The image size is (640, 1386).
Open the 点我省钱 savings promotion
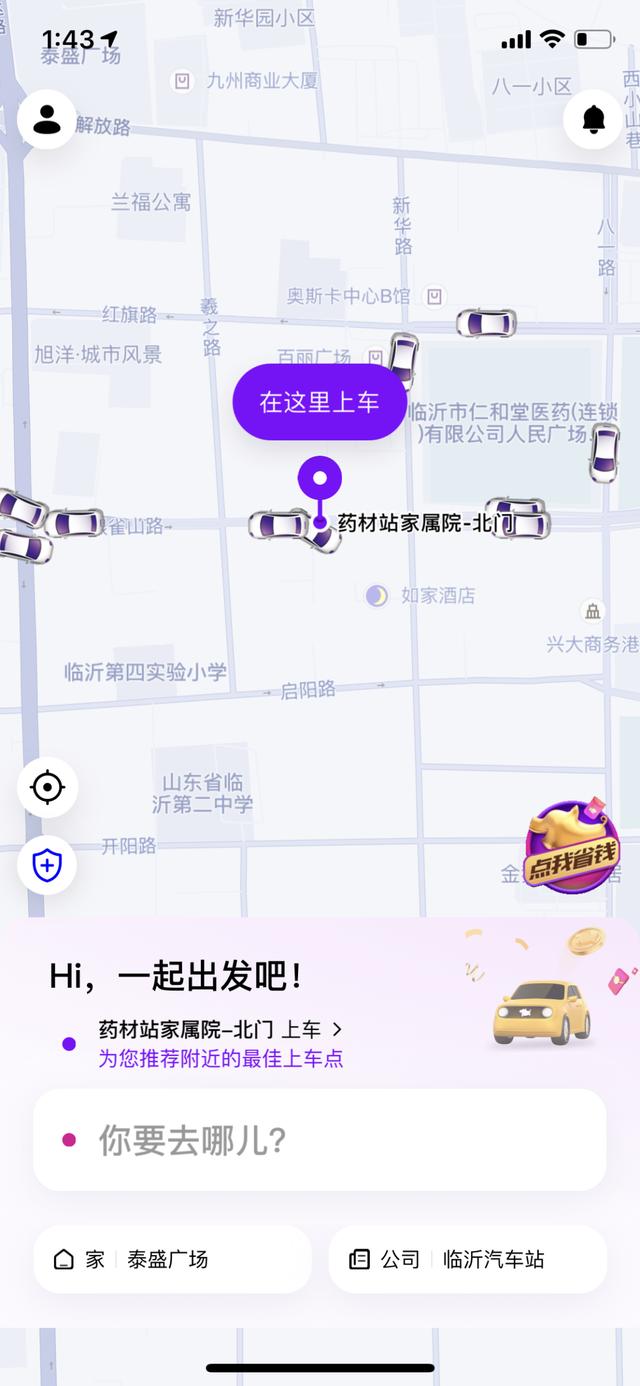click(572, 848)
